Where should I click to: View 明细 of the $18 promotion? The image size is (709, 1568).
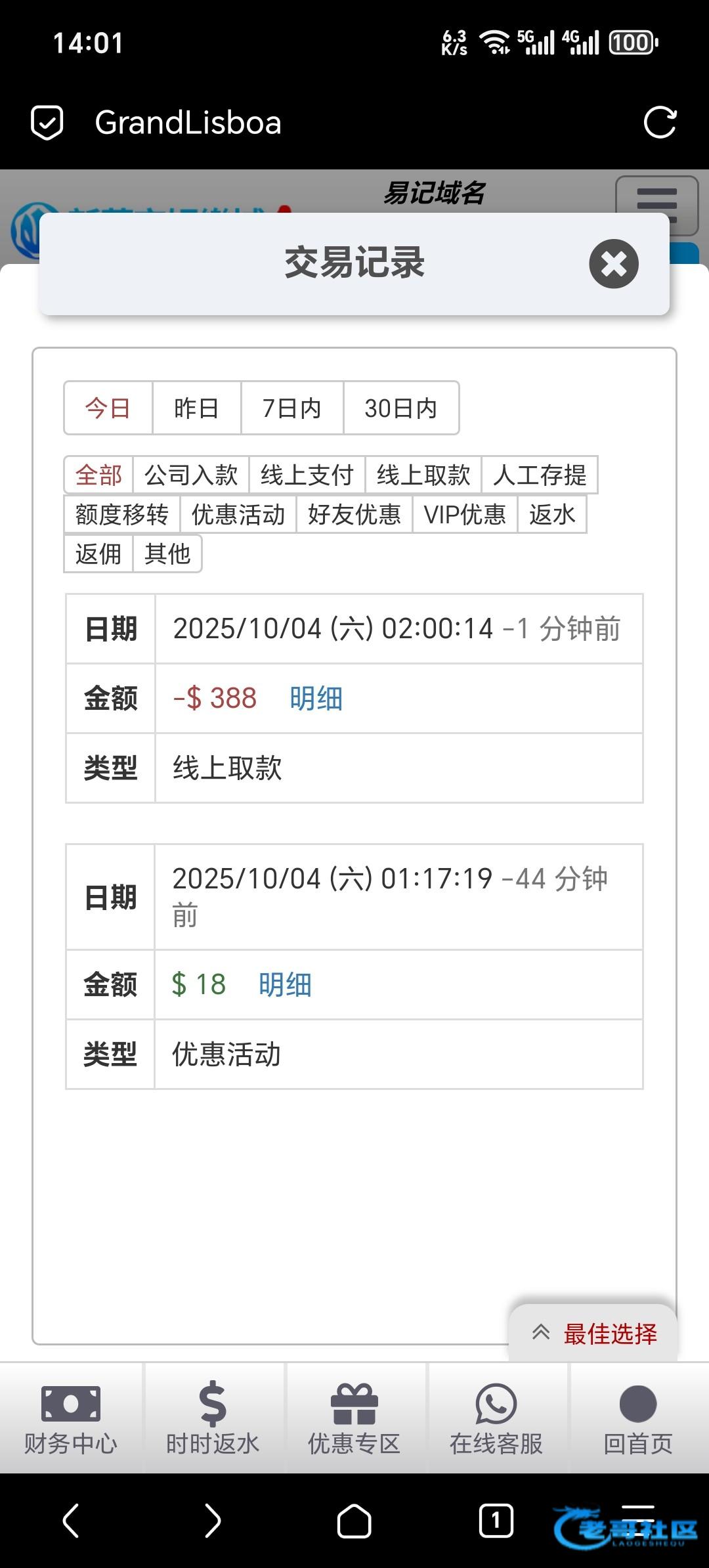pos(285,985)
